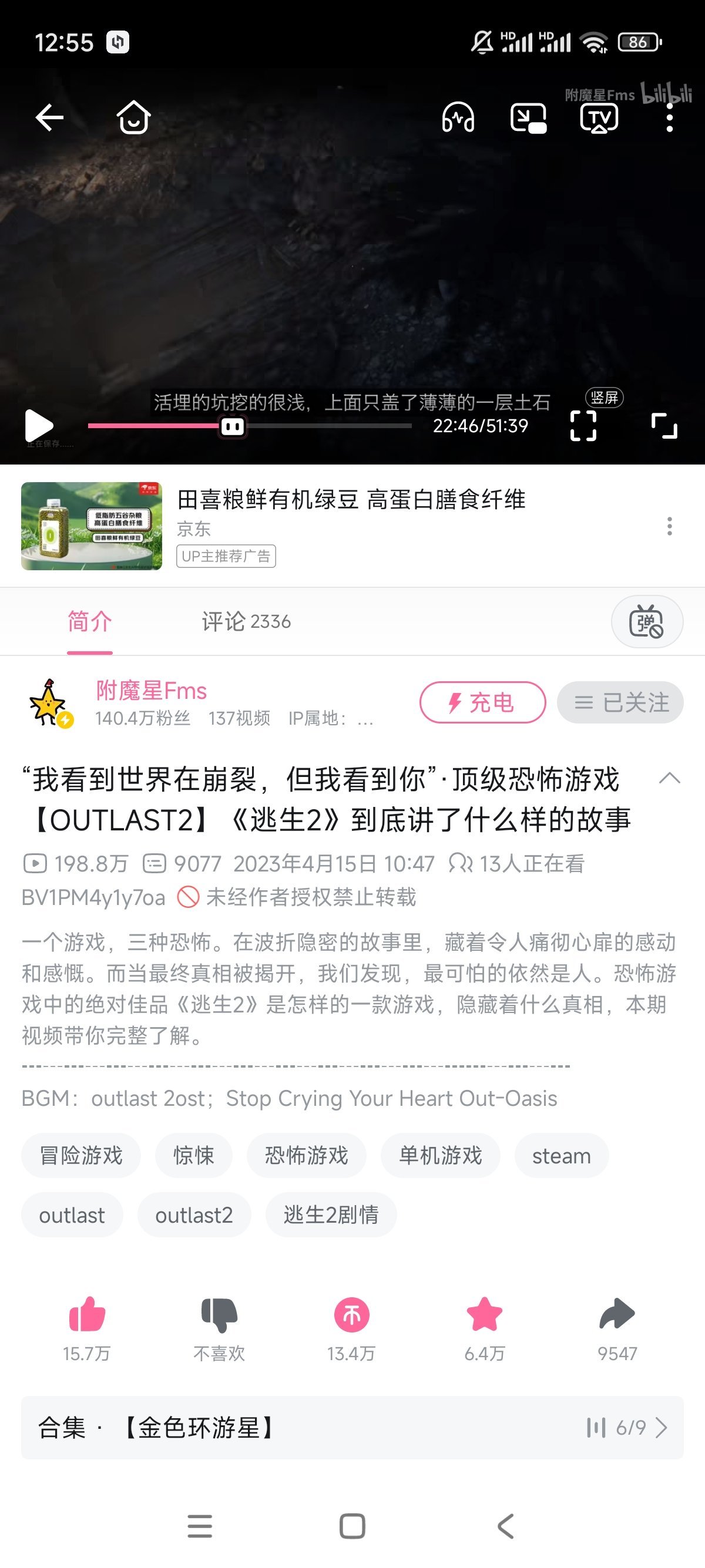Select the 恐怖游戏 tag chip
Viewport: 705px width, 1568px height.
306,1155
